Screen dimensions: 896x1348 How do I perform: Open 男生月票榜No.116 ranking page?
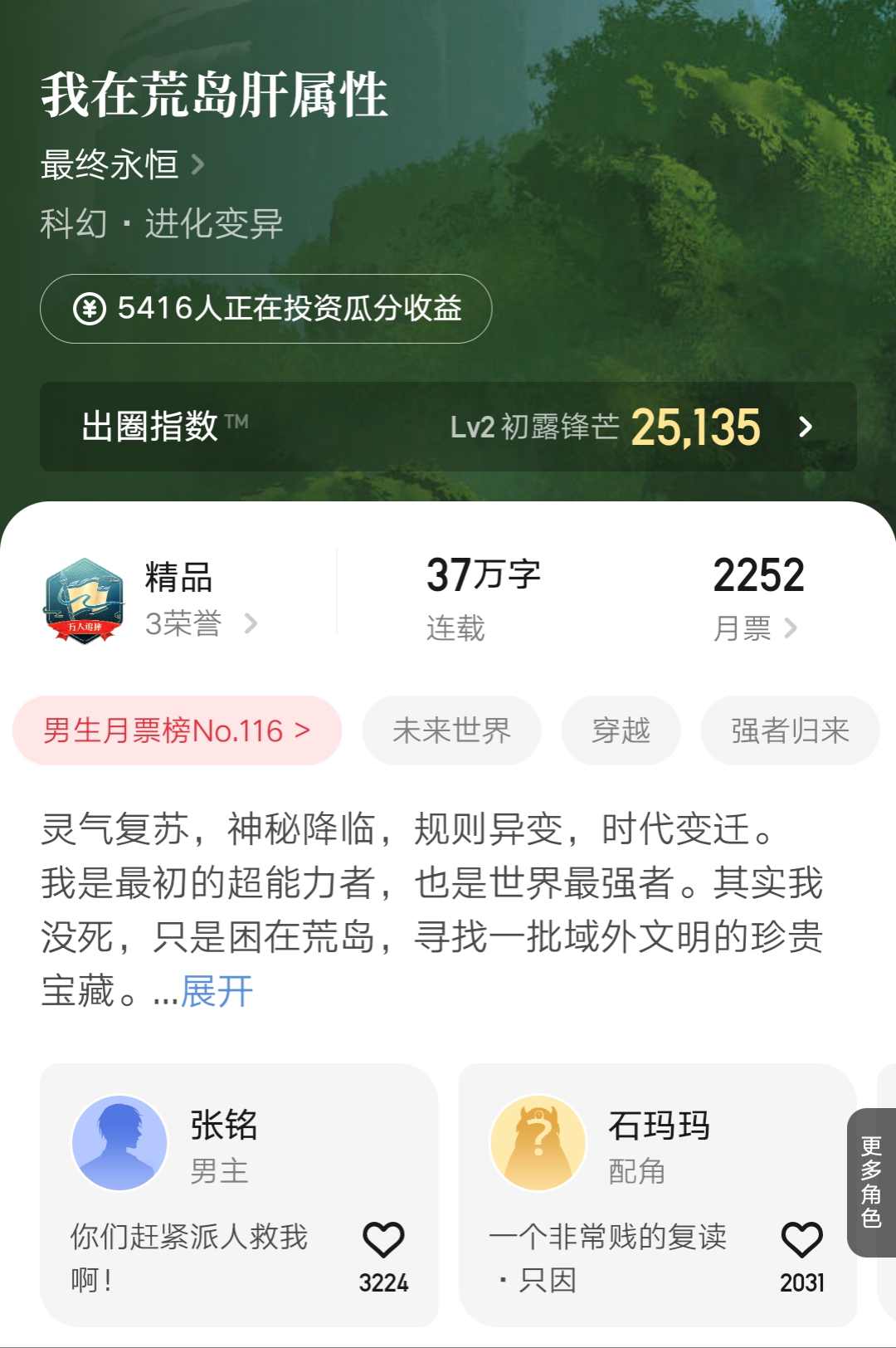pos(175,730)
